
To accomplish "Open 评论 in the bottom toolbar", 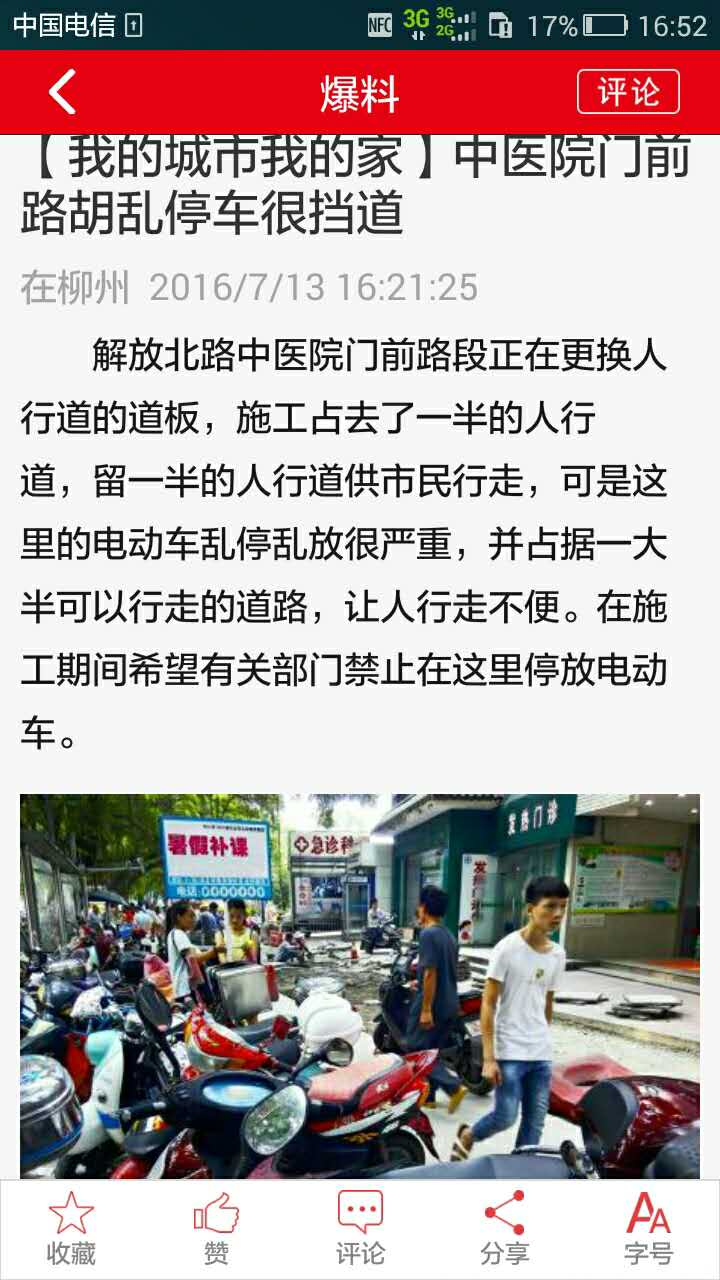I will pyautogui.click(x=360, y=1229).
